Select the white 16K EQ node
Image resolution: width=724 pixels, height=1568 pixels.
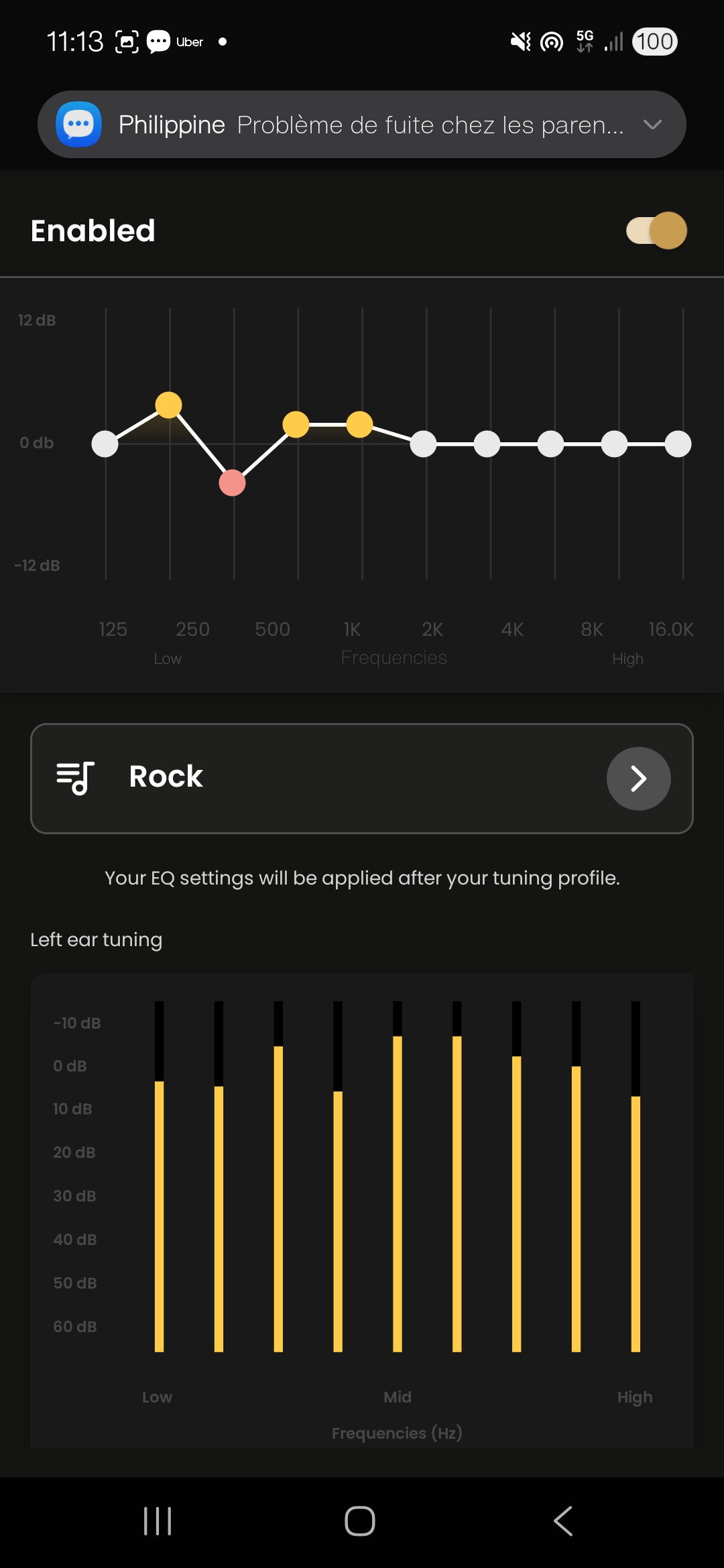pos(678,443)
